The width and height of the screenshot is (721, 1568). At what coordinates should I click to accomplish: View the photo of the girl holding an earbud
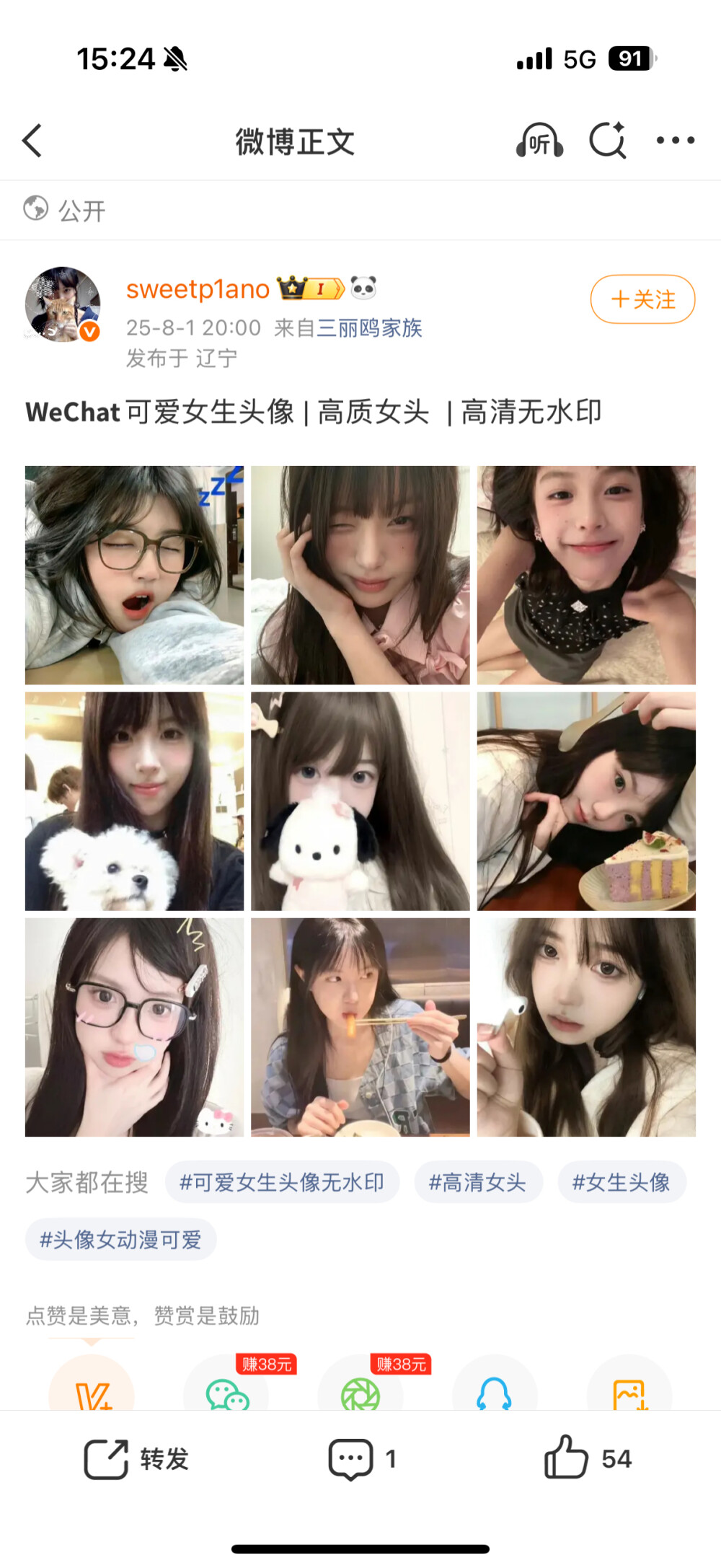586,1027
